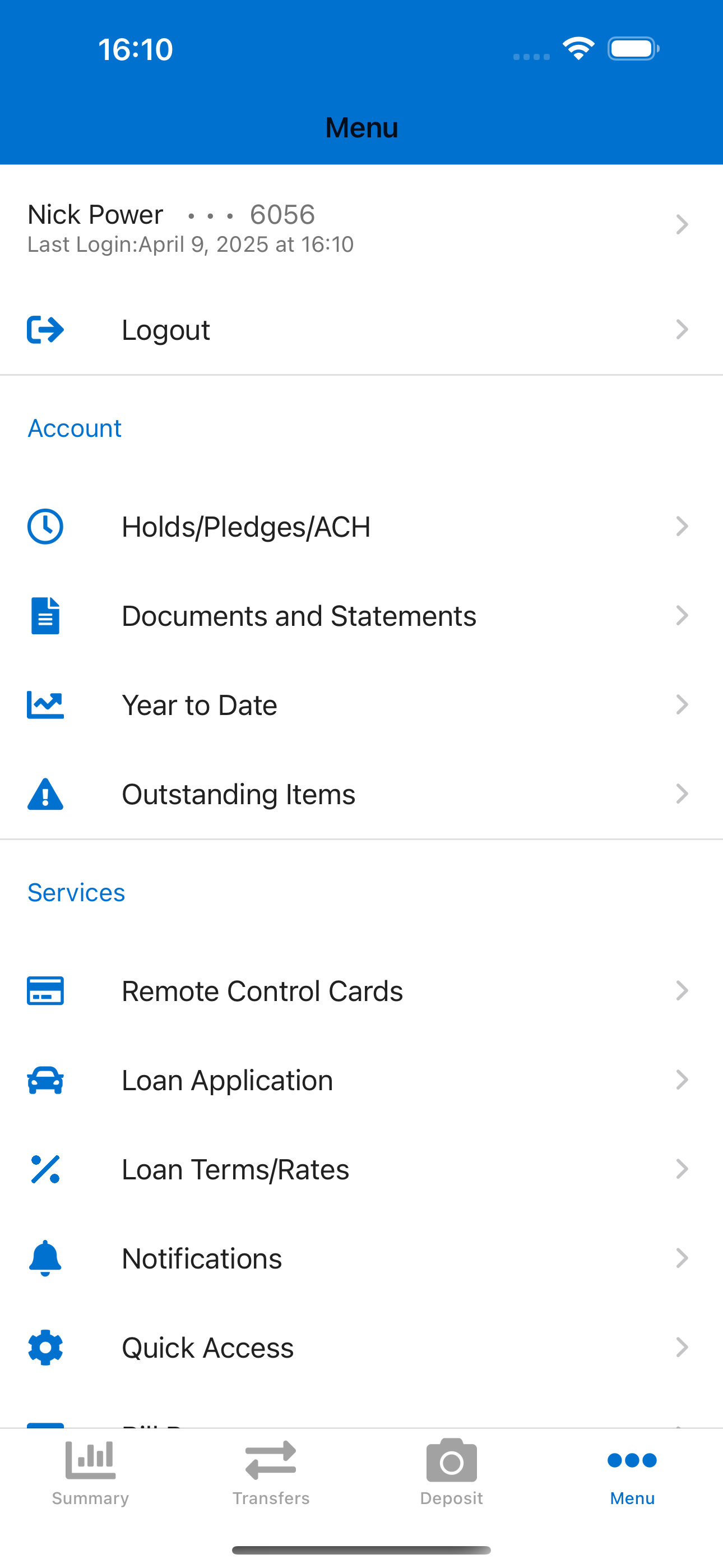Open Year to Date
The height and width of the screenshot is (1568, 723).
point(361,705)
